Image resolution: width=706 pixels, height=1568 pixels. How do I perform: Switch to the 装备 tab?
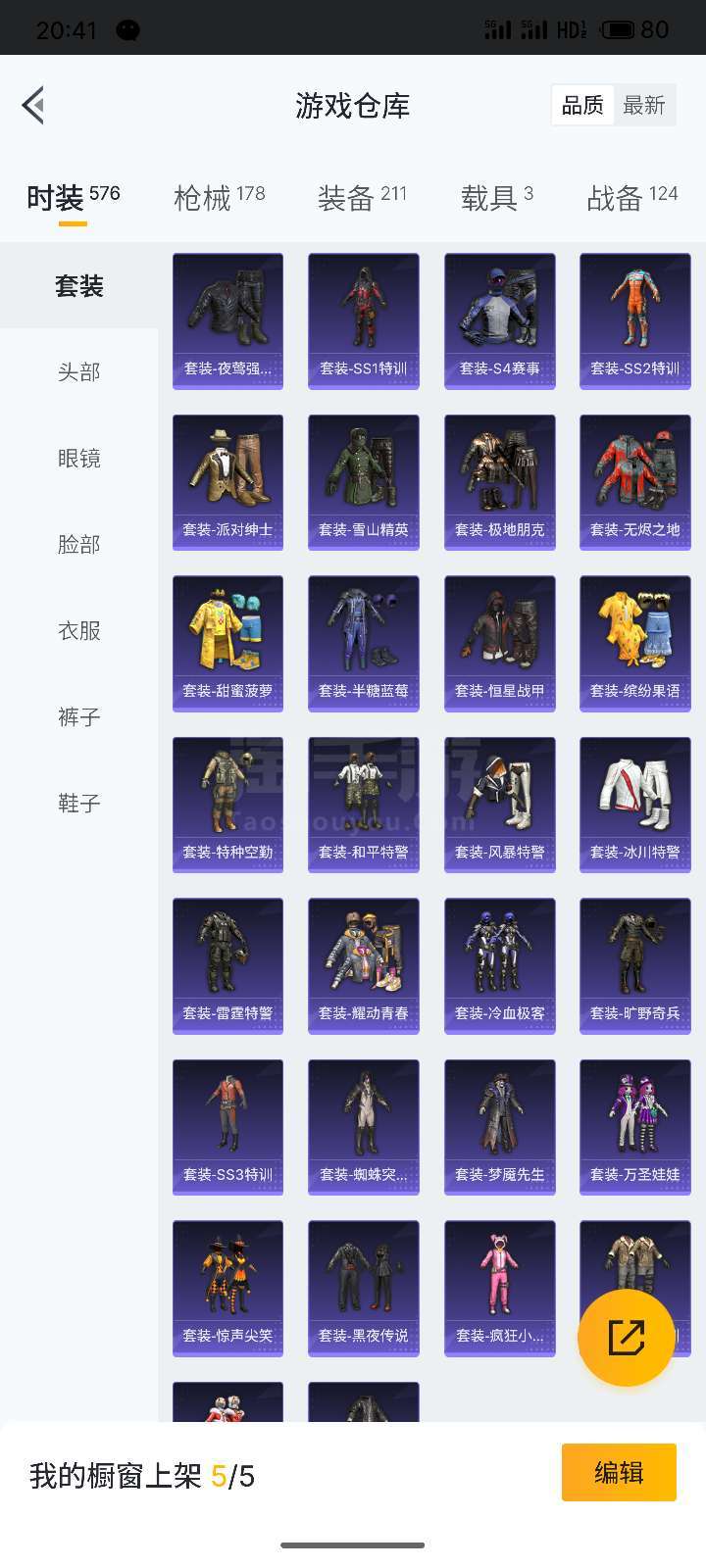[362, 198]
